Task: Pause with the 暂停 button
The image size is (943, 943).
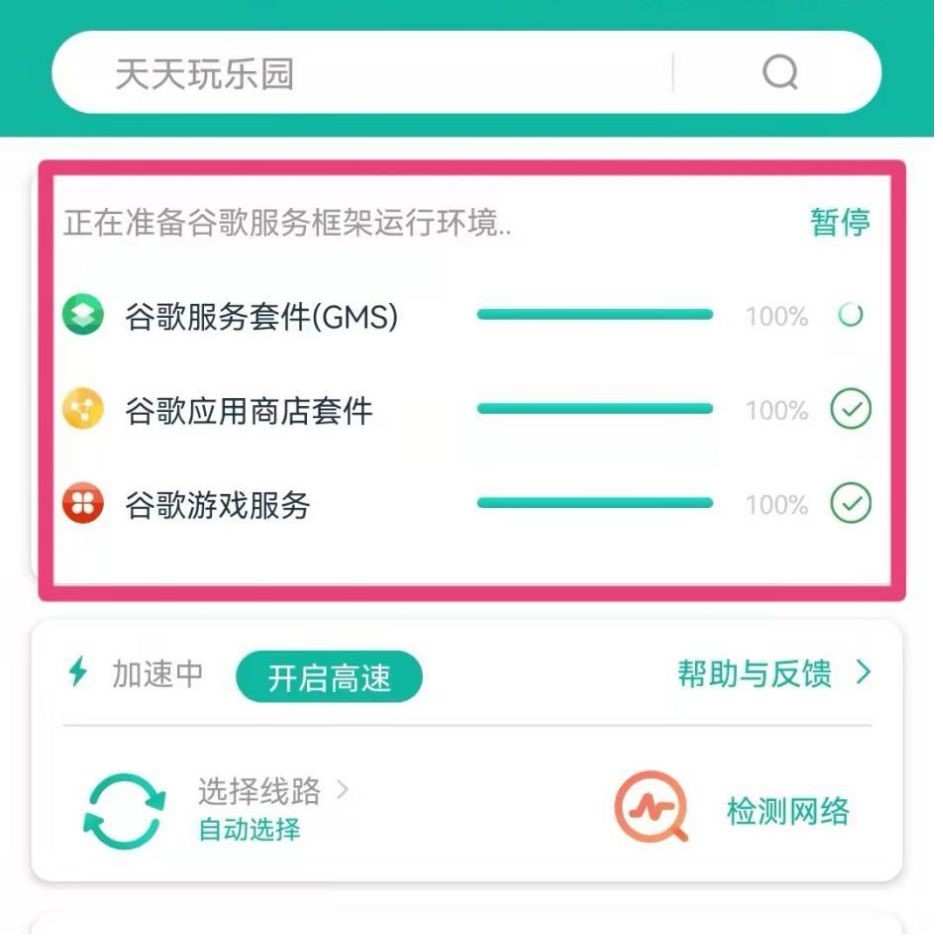Action: pos(839,222)
